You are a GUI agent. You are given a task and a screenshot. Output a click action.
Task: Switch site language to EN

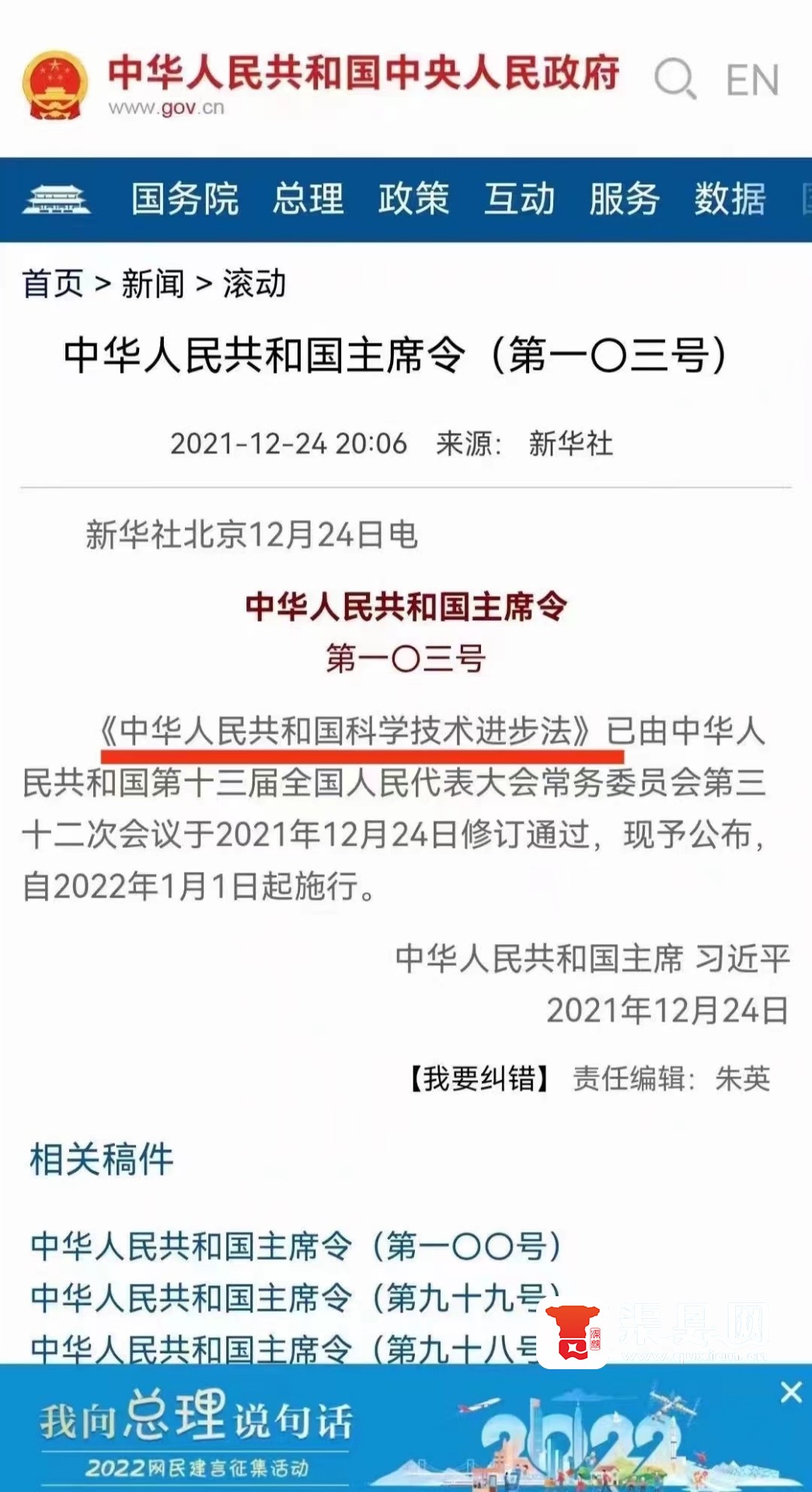[x=751, y=80]
